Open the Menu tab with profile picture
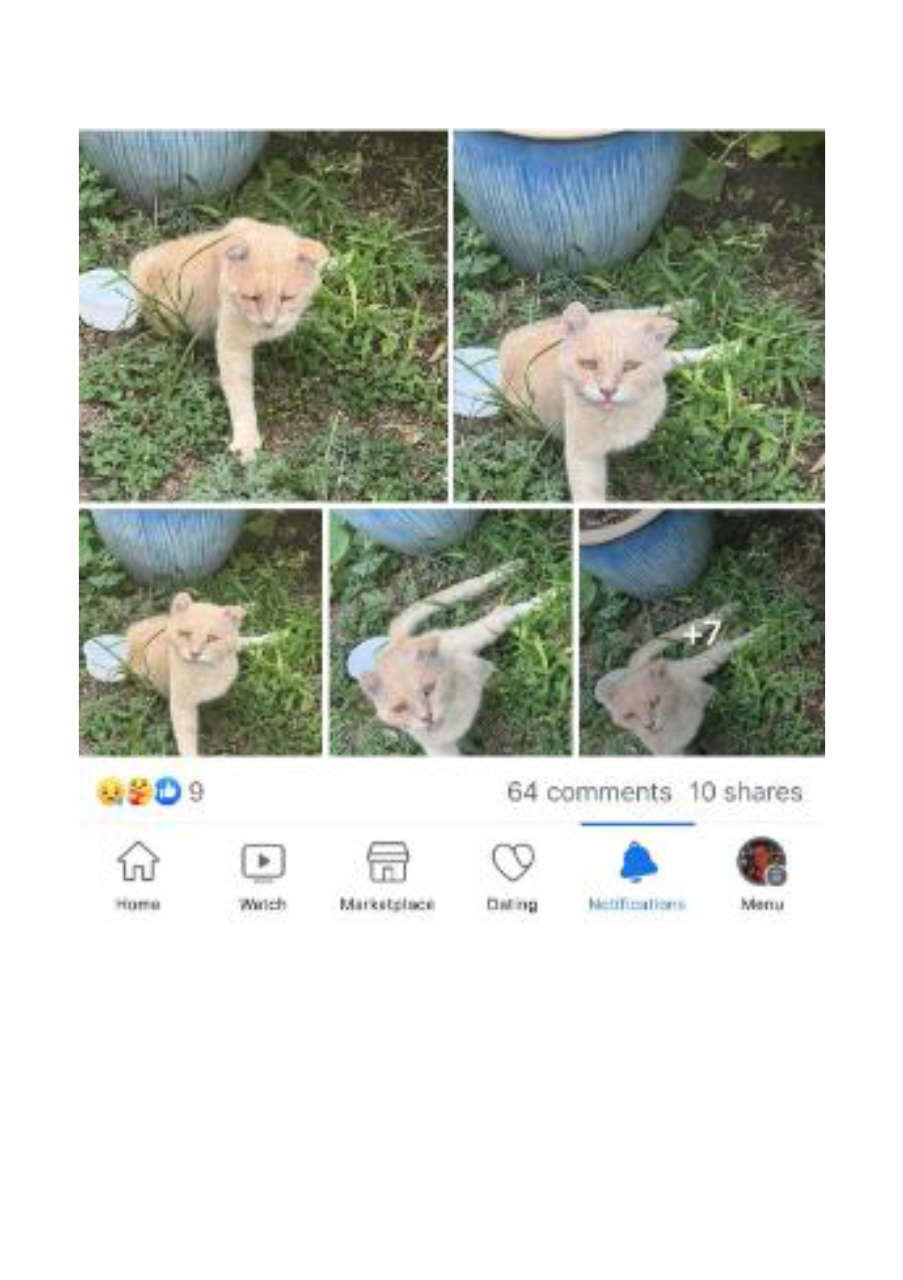The image size is (903, 1280). coord(761,874)
